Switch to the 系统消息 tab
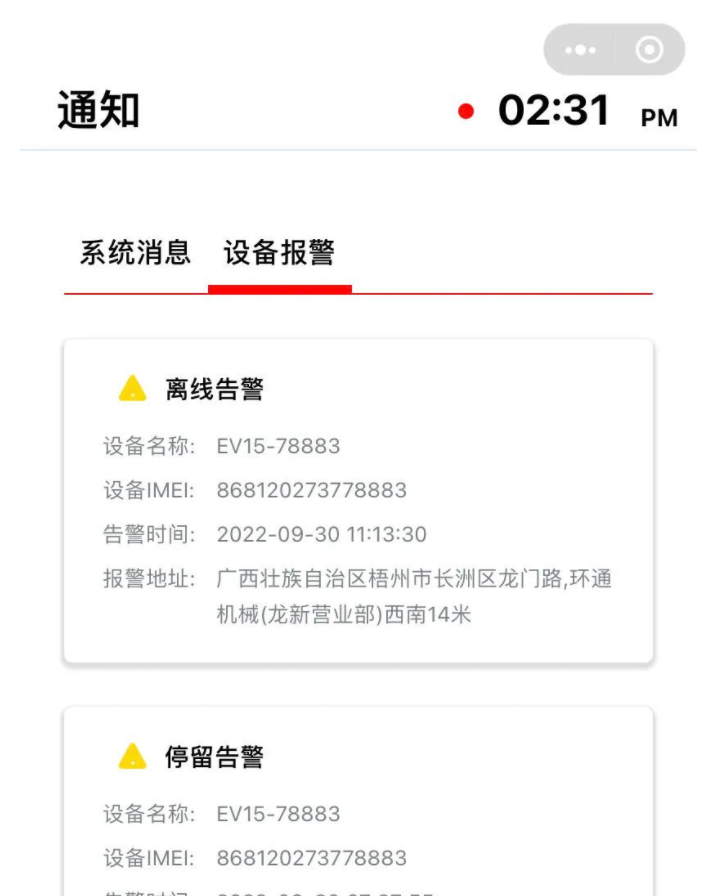This screenshot has width=708, height=896. pyautogui.click(x=135, y=253)
